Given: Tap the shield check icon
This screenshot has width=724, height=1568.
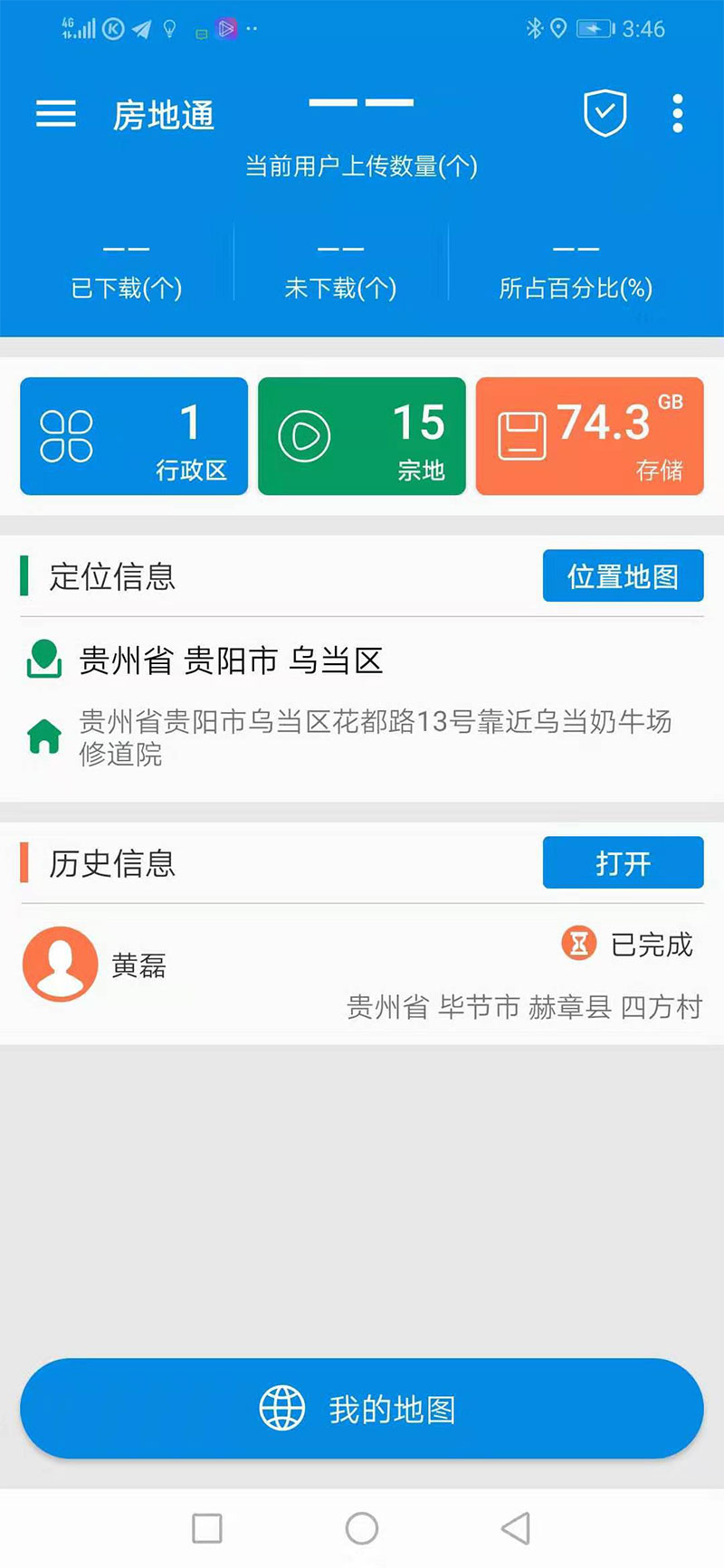Looking at the screenshot, I should (x=605, y=114).
